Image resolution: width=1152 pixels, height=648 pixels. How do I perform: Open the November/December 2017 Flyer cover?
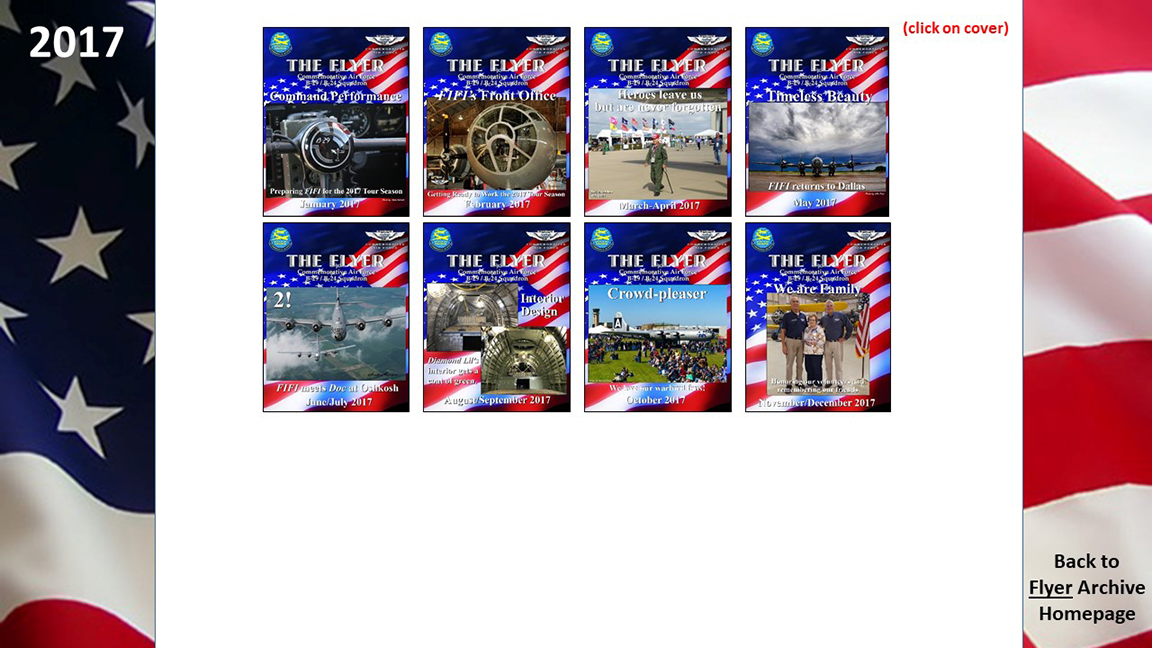pyautogui.click(x=817, y=317)
